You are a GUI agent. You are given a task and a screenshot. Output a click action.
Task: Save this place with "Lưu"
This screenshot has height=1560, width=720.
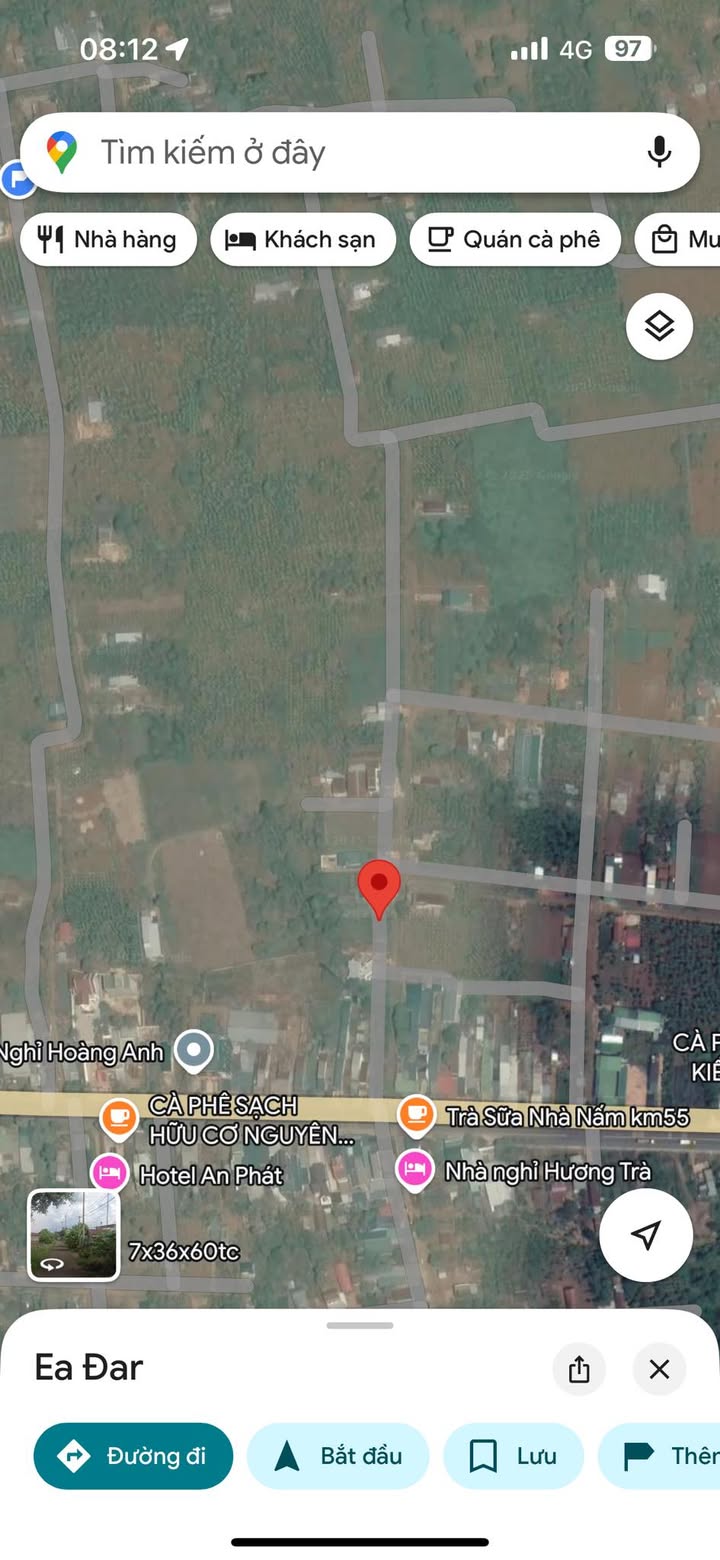click(x=514, y=1456)
